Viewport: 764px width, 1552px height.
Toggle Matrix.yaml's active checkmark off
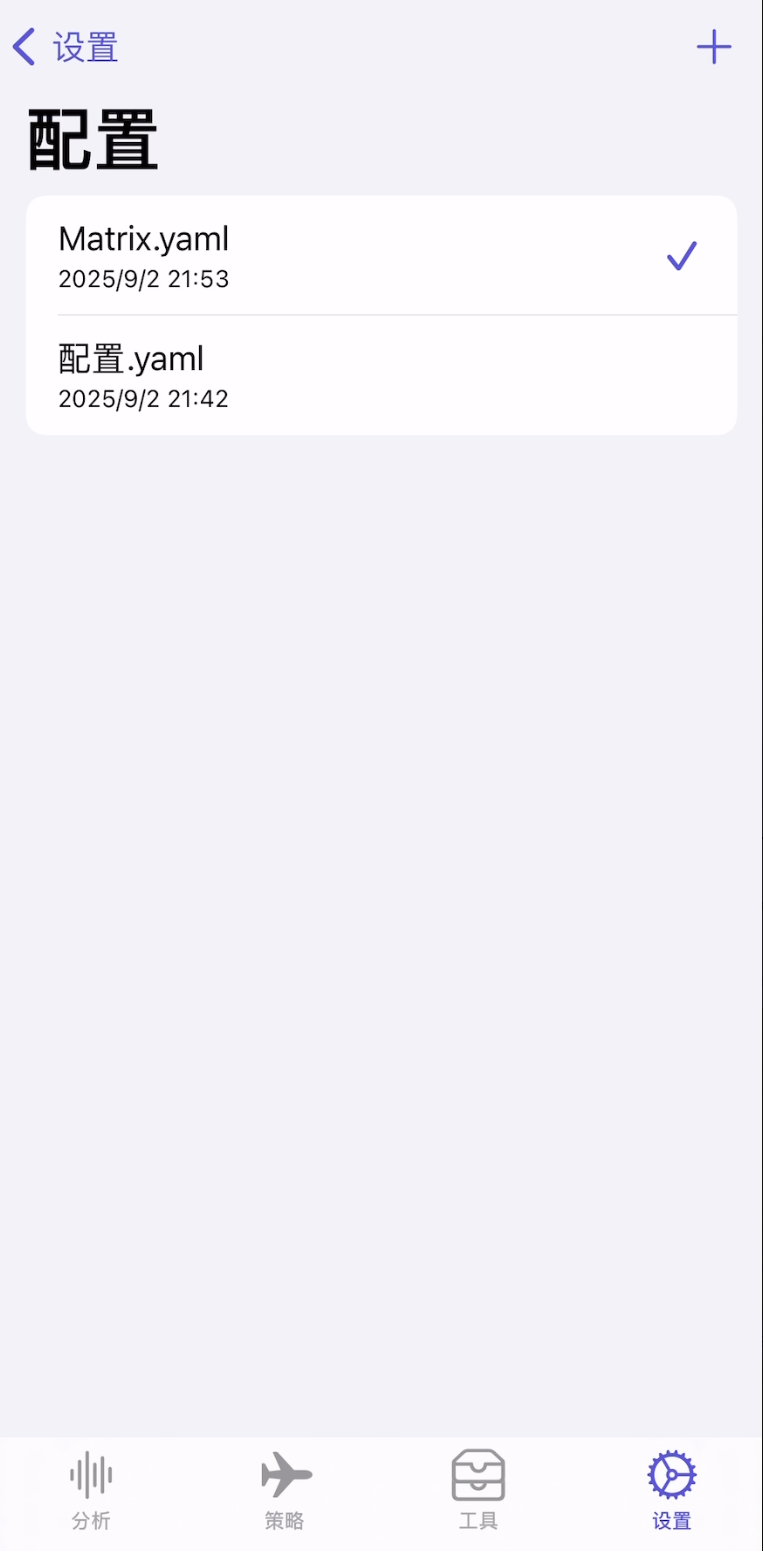[x=681, y=255]
